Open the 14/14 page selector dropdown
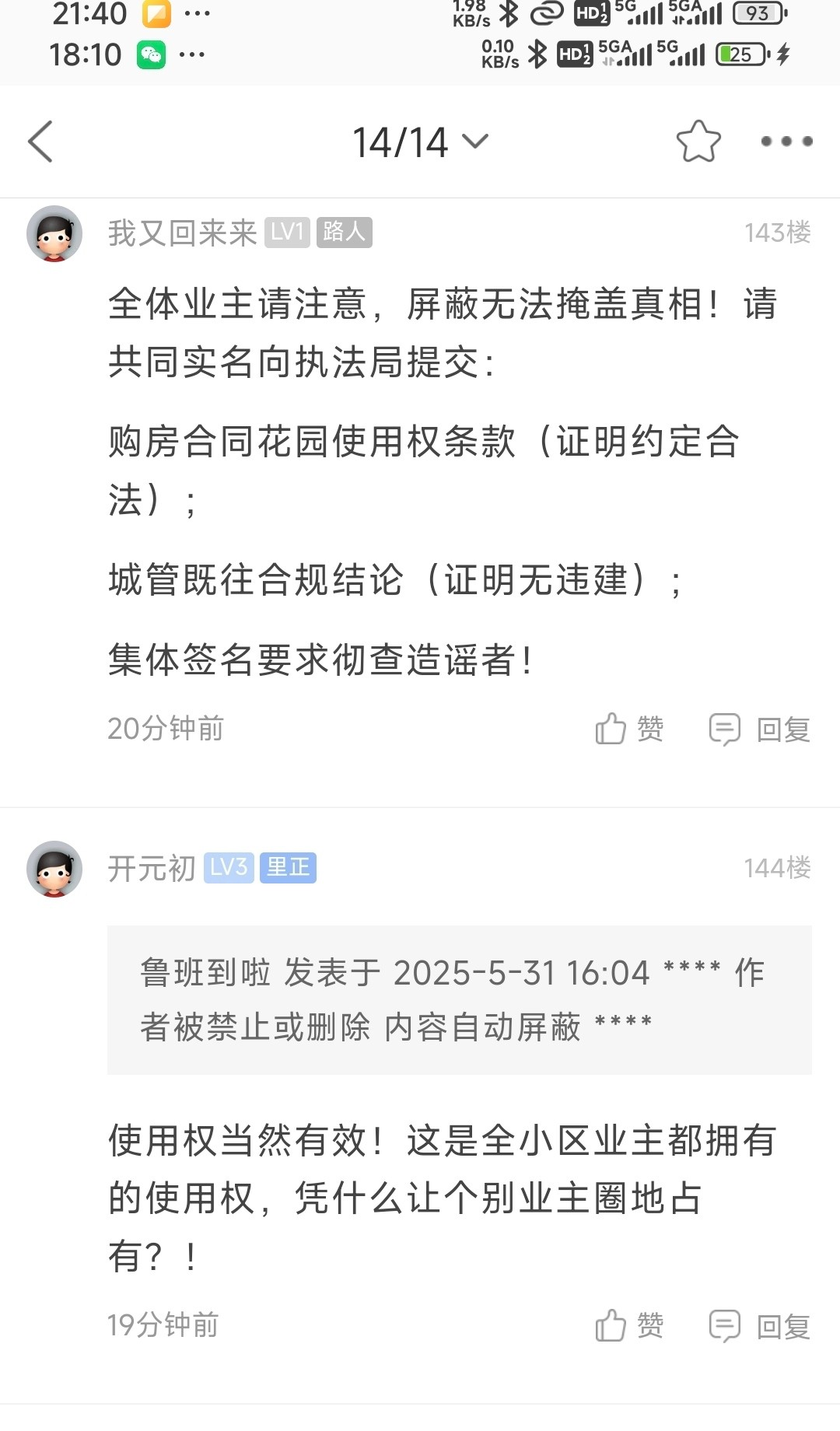 pyautogui.click(x=420, y=142)
